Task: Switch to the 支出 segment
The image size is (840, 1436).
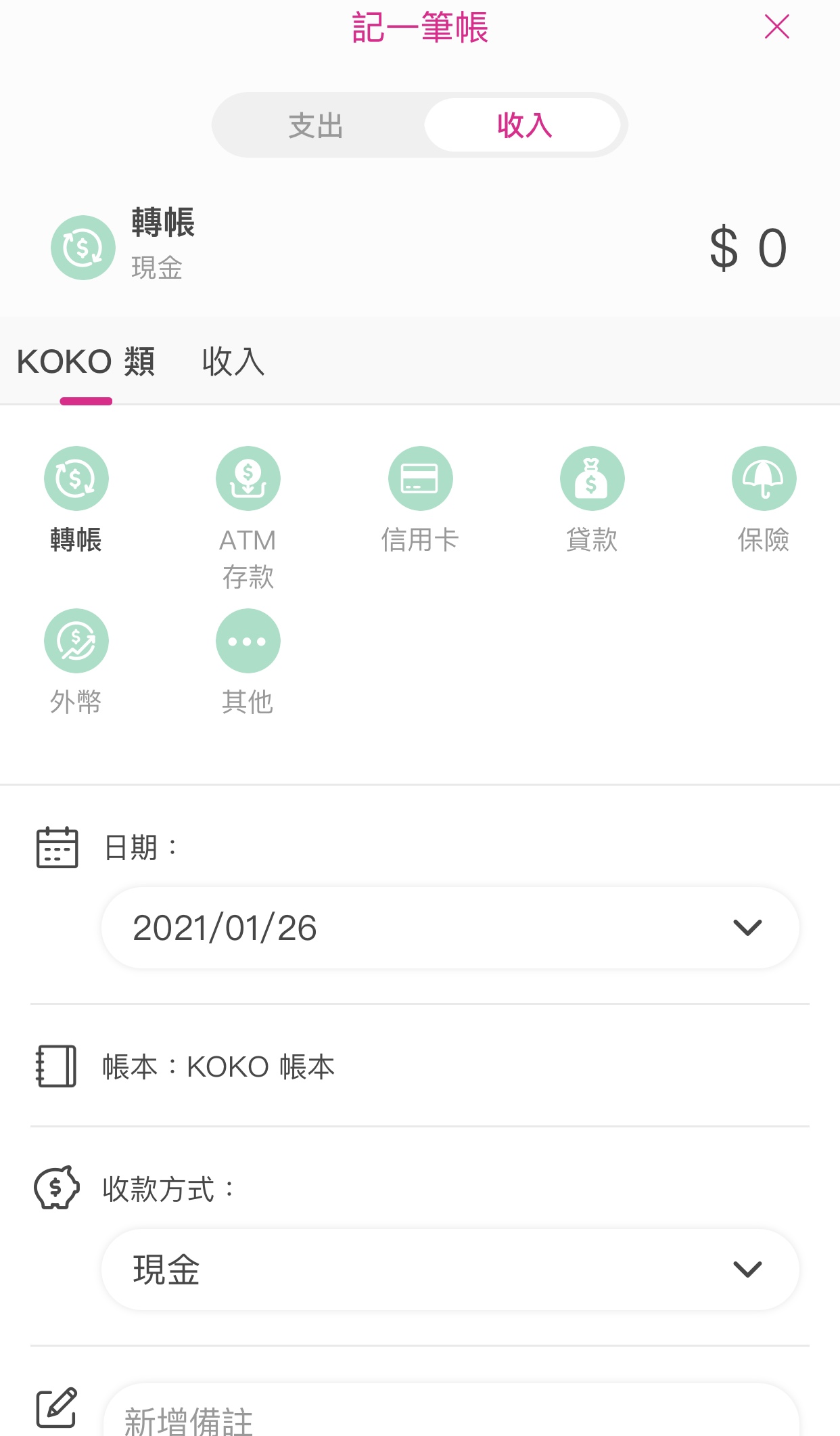Action: [316, 126]
